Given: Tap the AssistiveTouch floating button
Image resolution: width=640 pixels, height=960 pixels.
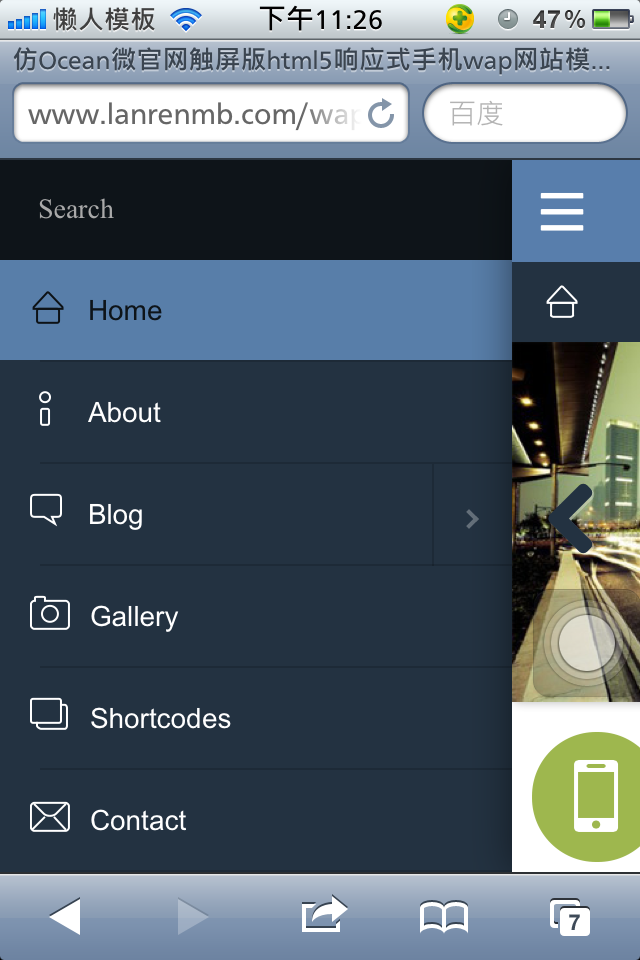Looking at the screenshot, I should coord(586,643).
